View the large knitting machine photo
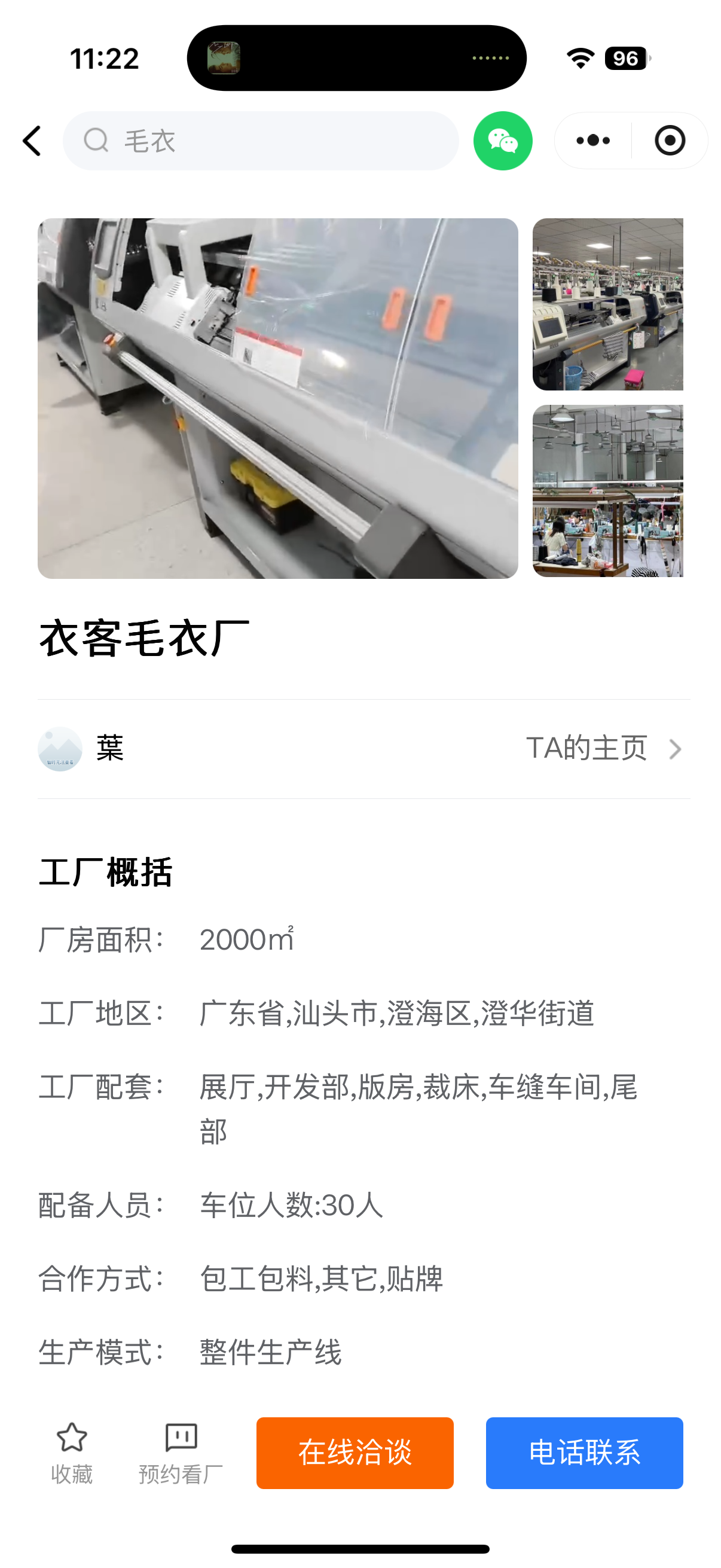Viewport: 721px width, 1568px height. [277, 398]
